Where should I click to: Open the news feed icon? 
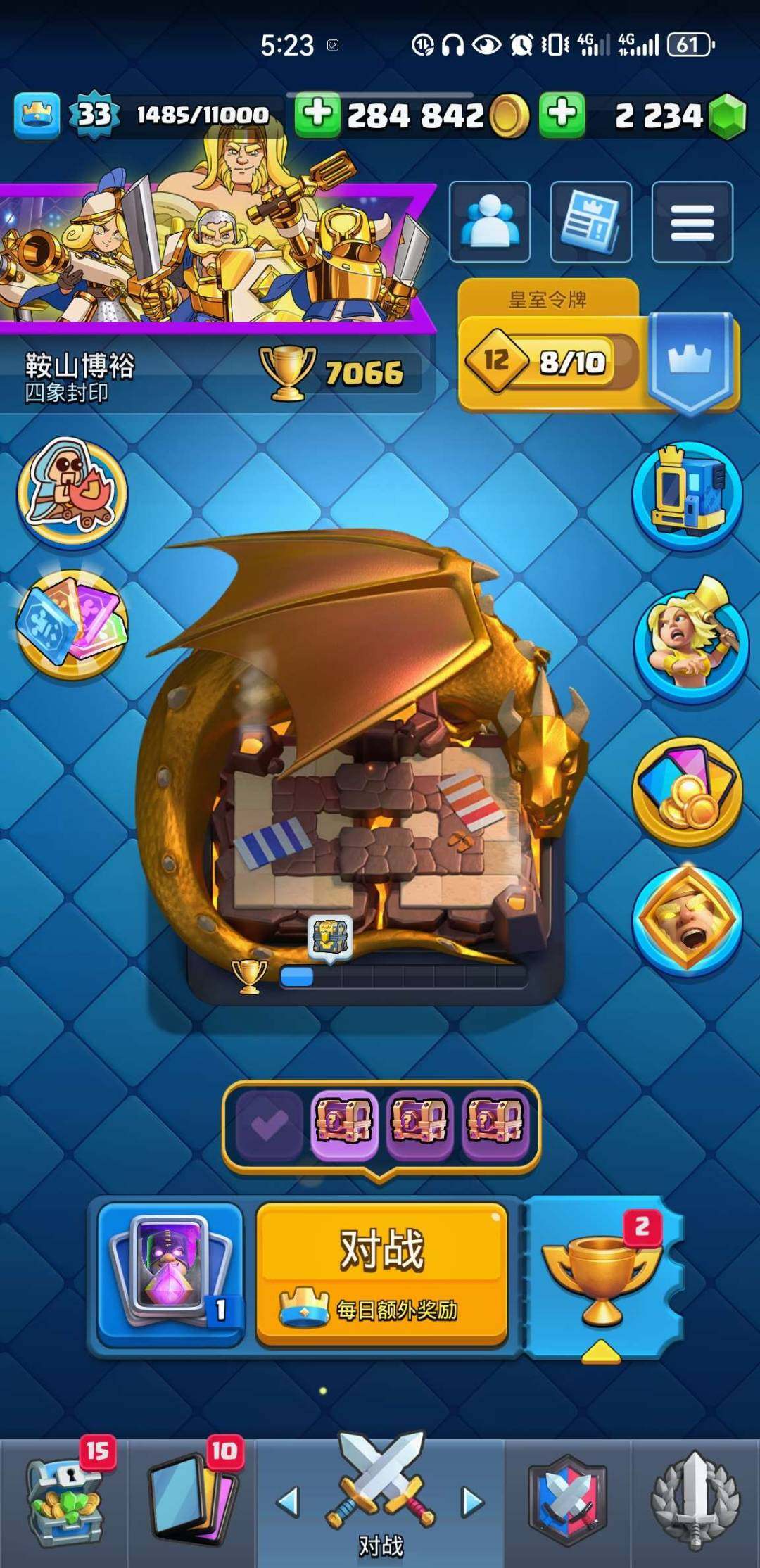[590, 222]
